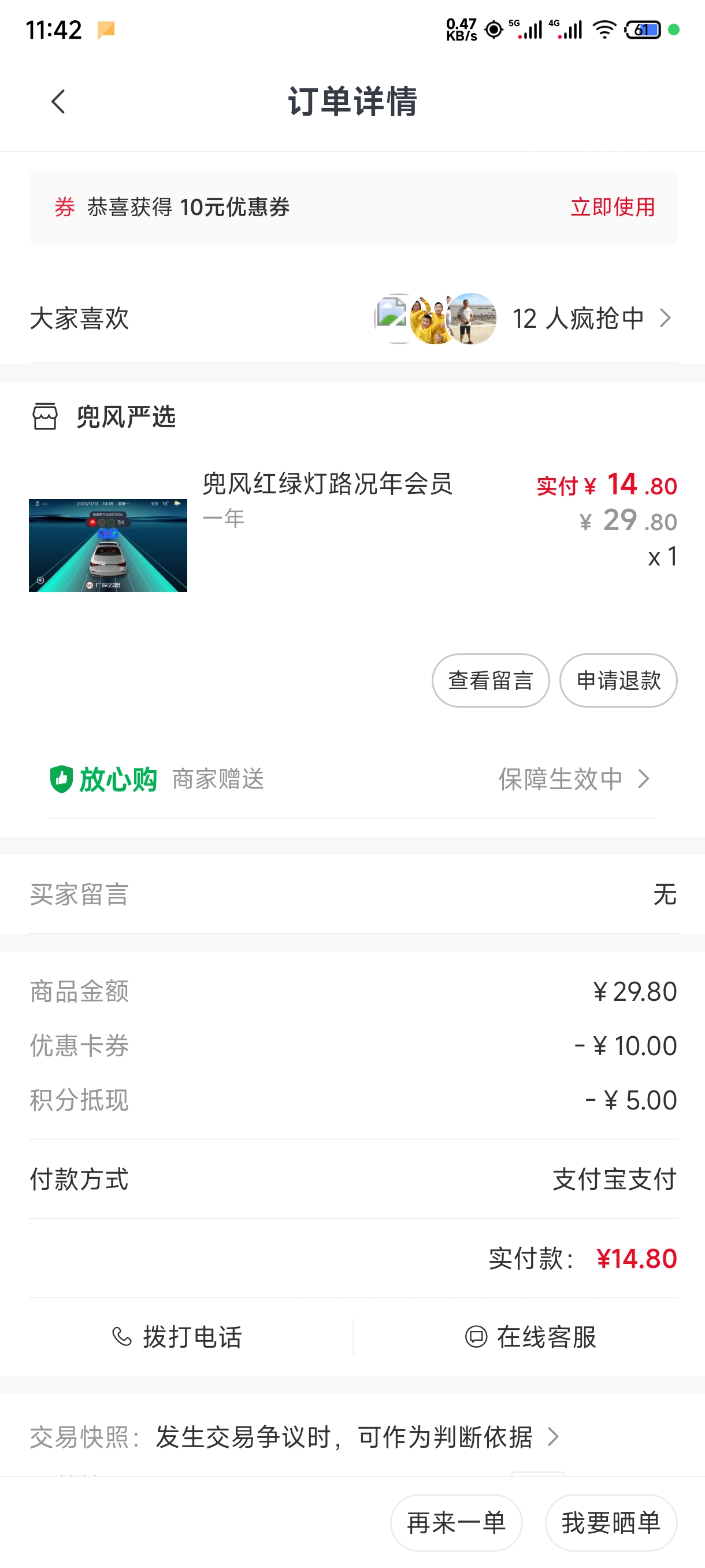The image size is (705, 1568).
Task: Tap the 查看留言 button
Action: (x=490, y=681)
